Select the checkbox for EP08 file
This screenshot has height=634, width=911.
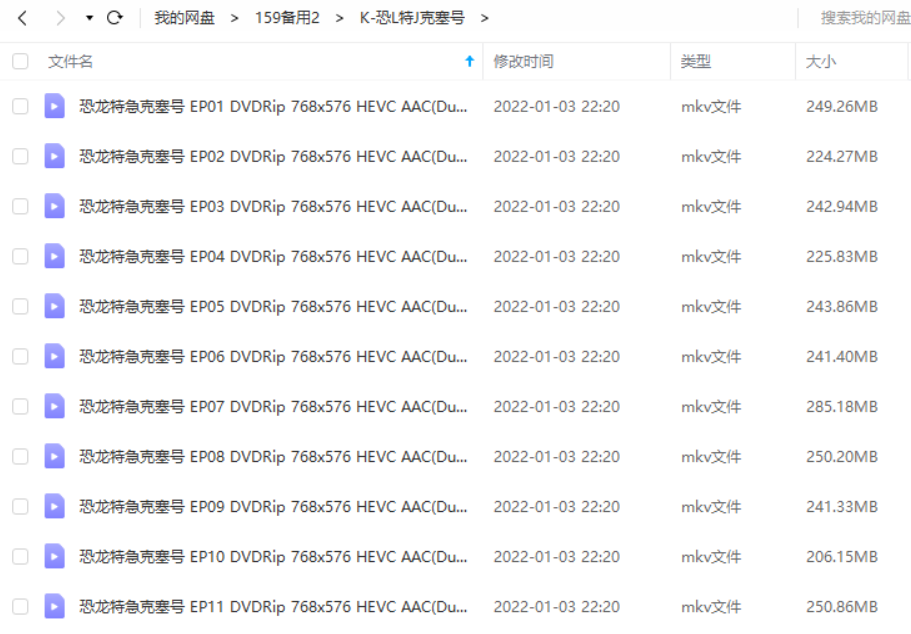point(20,457)
